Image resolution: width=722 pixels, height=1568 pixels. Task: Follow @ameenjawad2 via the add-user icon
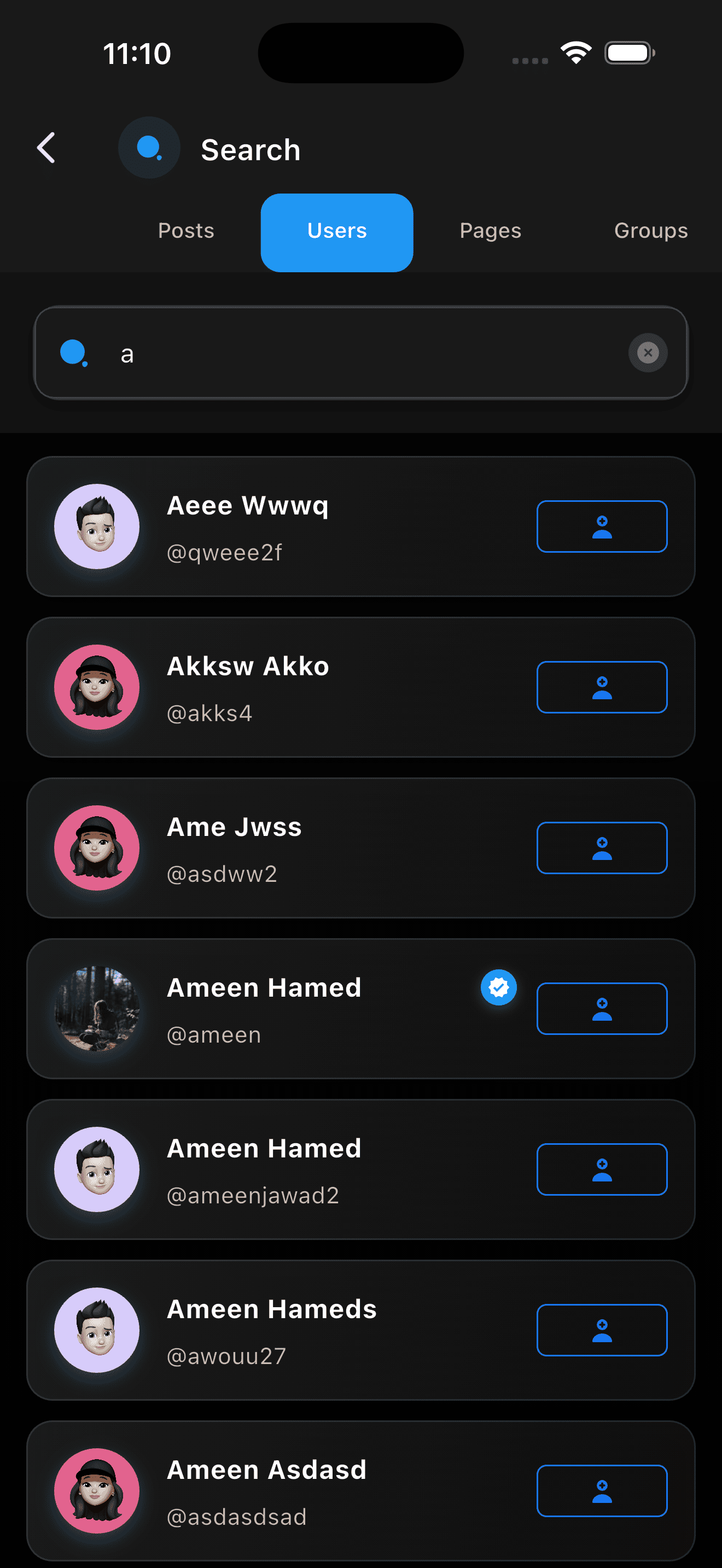(602, 1169)
